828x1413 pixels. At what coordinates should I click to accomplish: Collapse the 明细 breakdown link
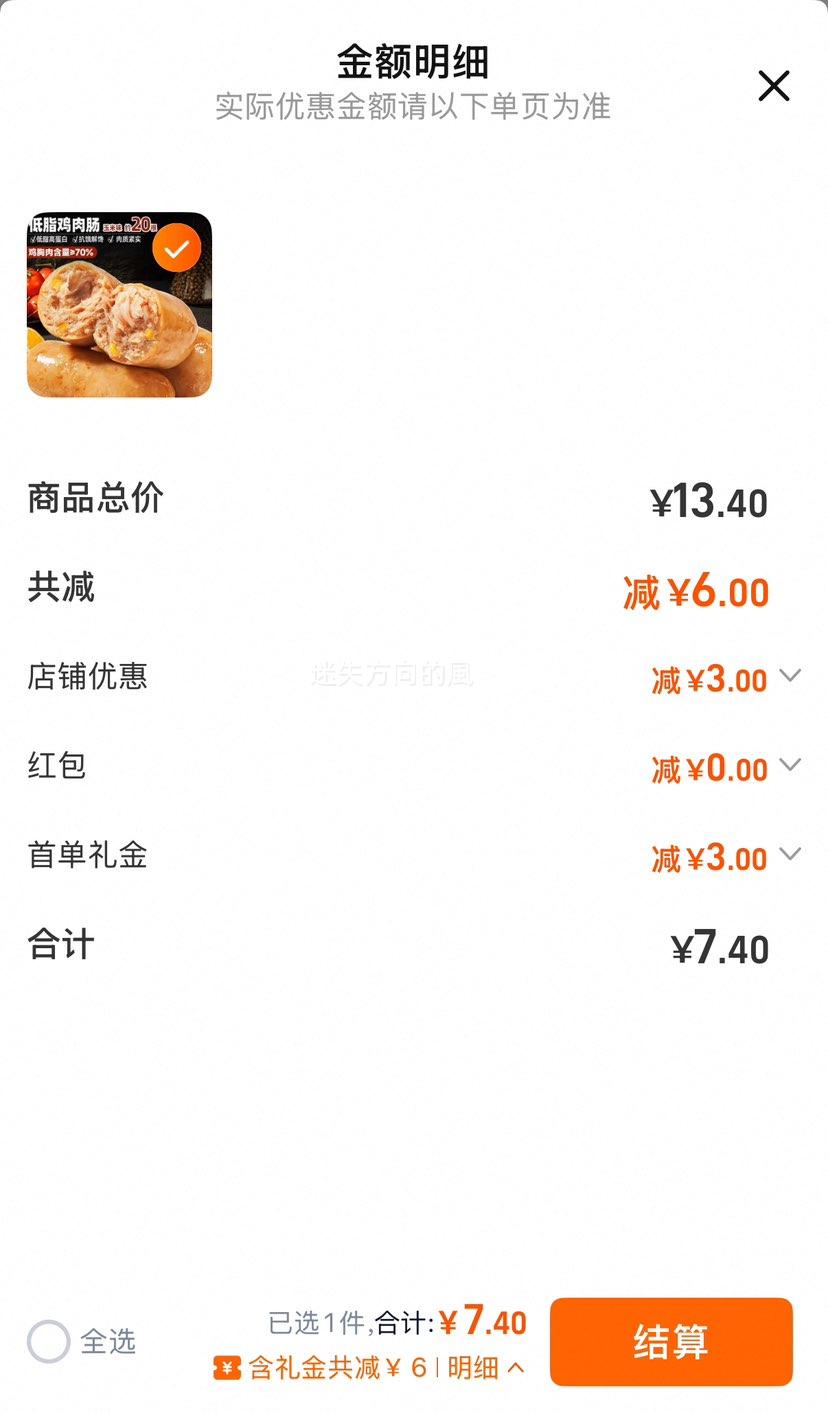[x=486, y=1368]
